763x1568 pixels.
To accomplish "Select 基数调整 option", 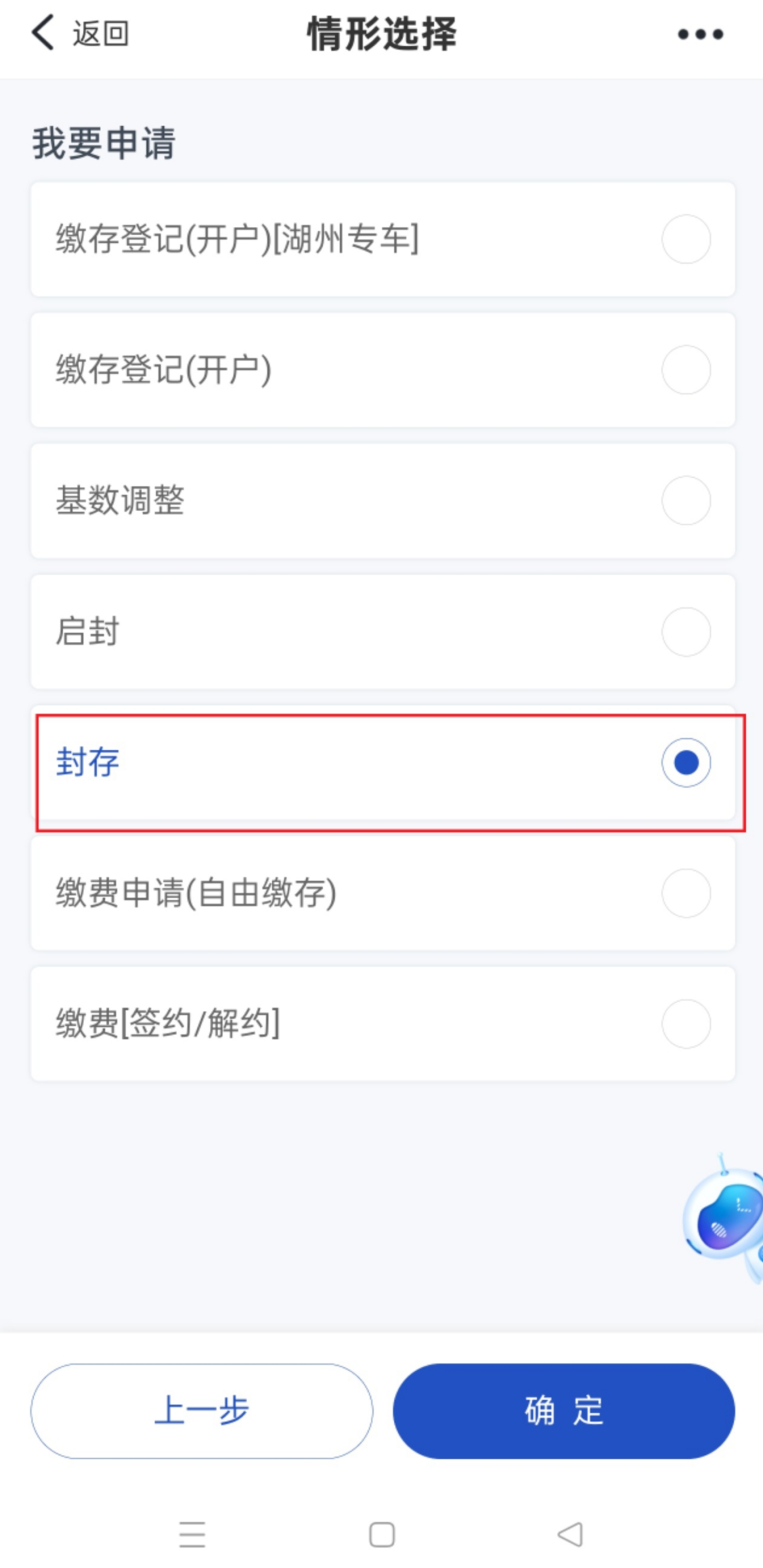I will 685,501.
